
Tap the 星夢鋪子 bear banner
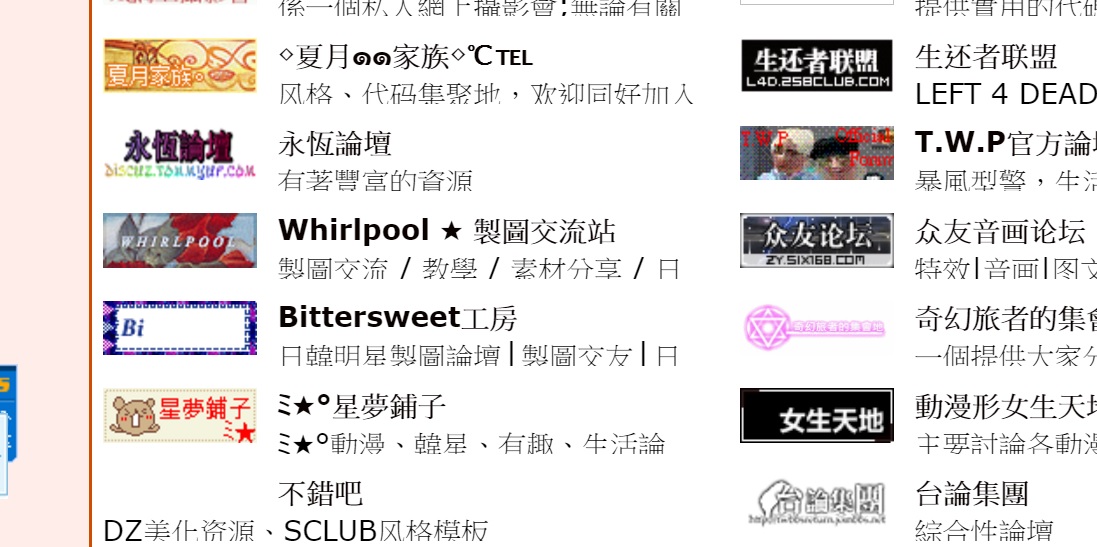click(180, 416)
